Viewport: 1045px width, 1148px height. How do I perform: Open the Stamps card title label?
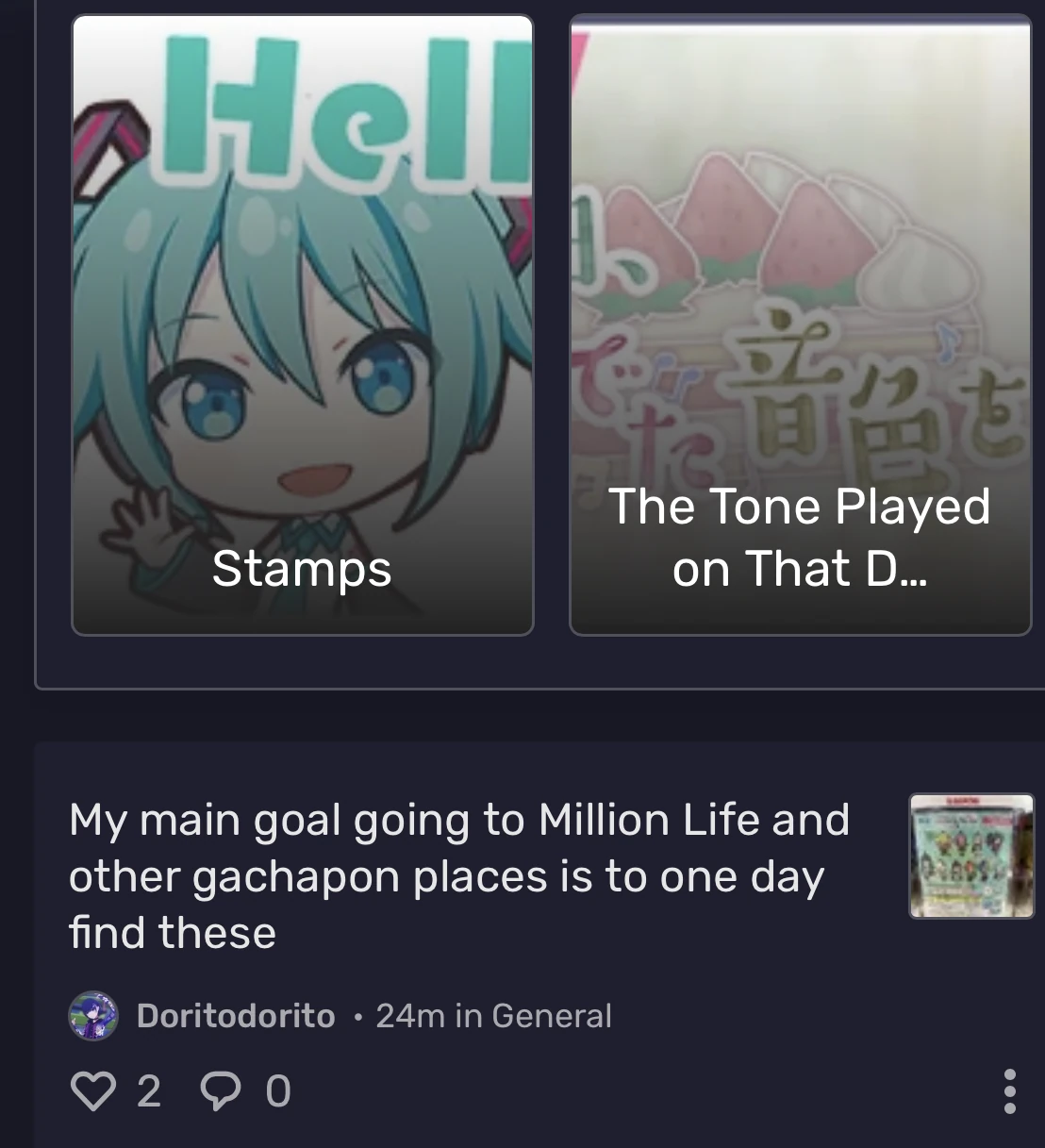pos(302,569)
